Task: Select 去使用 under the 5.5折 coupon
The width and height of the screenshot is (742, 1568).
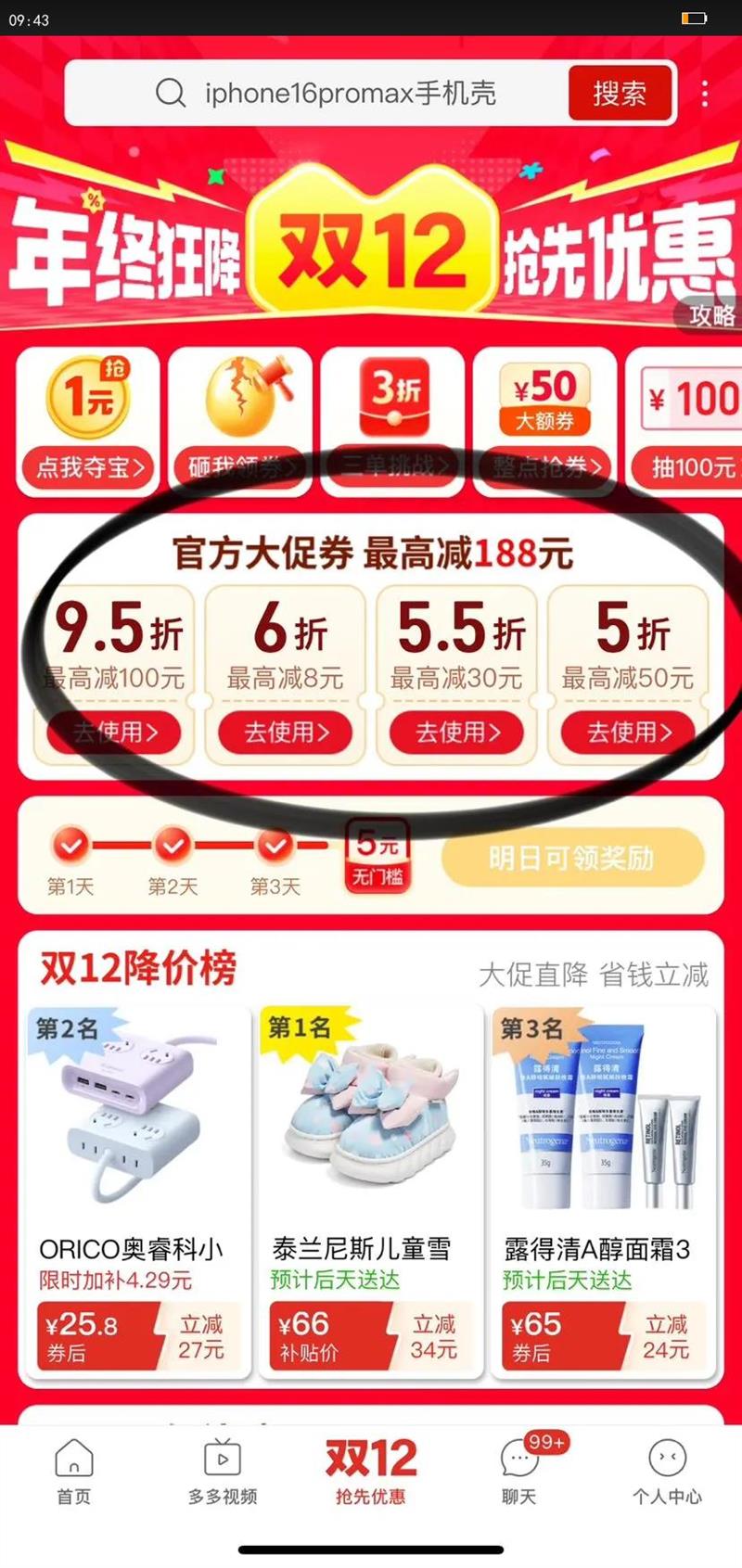Action: tap(456, 733)
